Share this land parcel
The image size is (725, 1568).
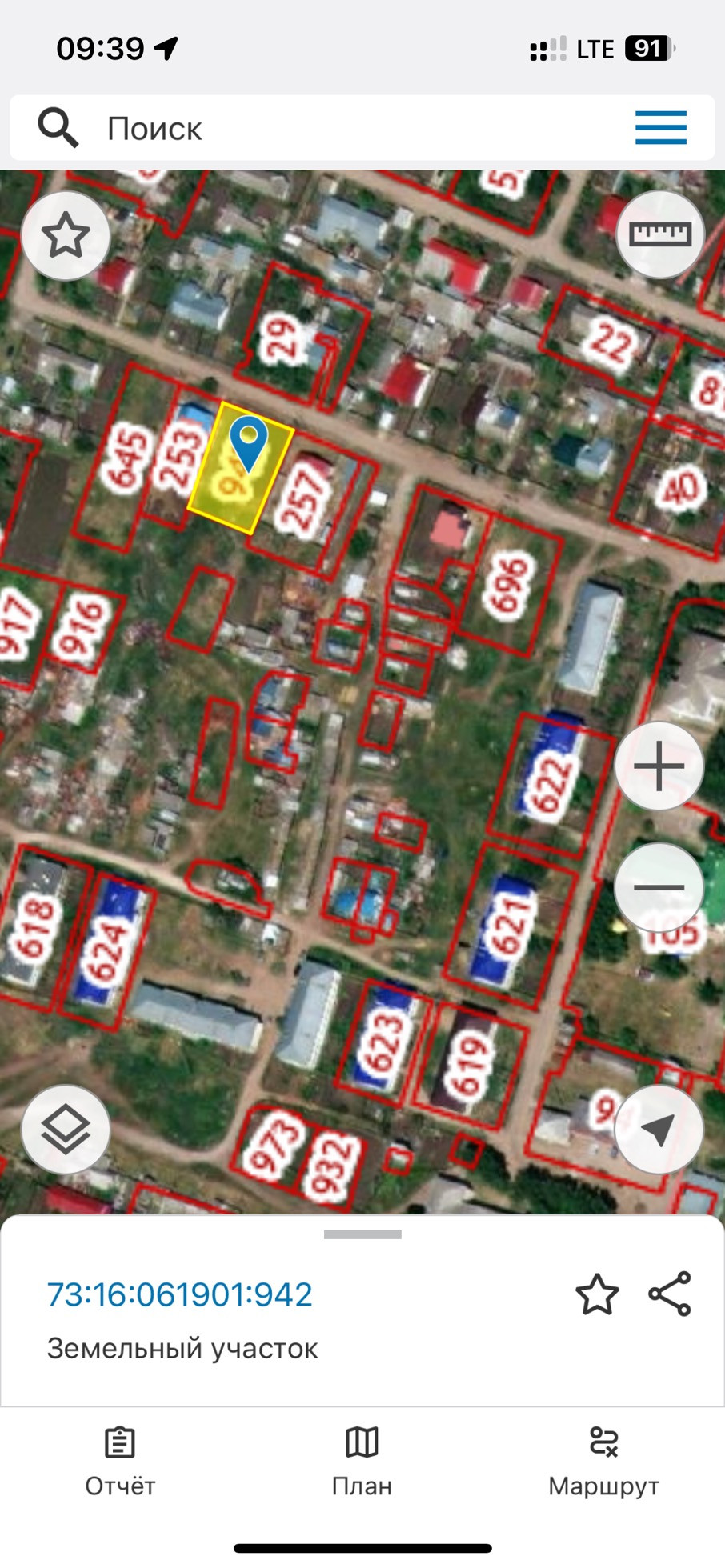(x=669, y=1294)
